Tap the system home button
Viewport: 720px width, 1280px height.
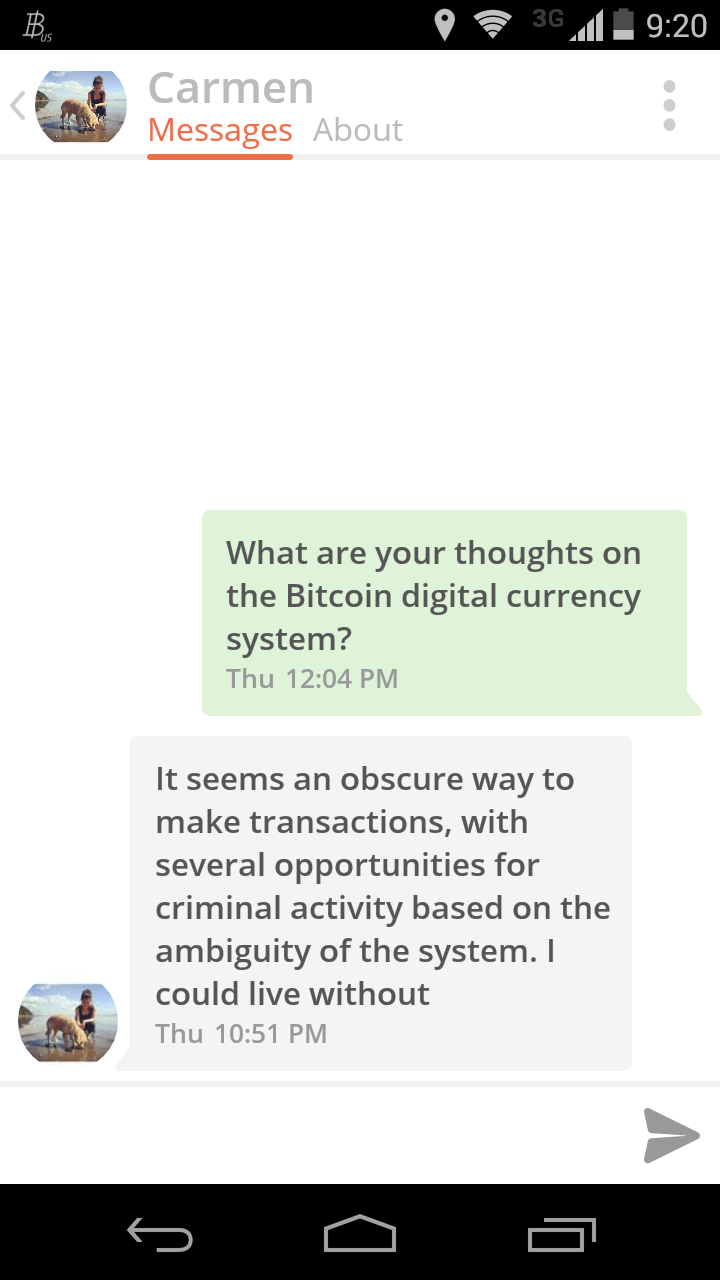[x=360, y=1233]
